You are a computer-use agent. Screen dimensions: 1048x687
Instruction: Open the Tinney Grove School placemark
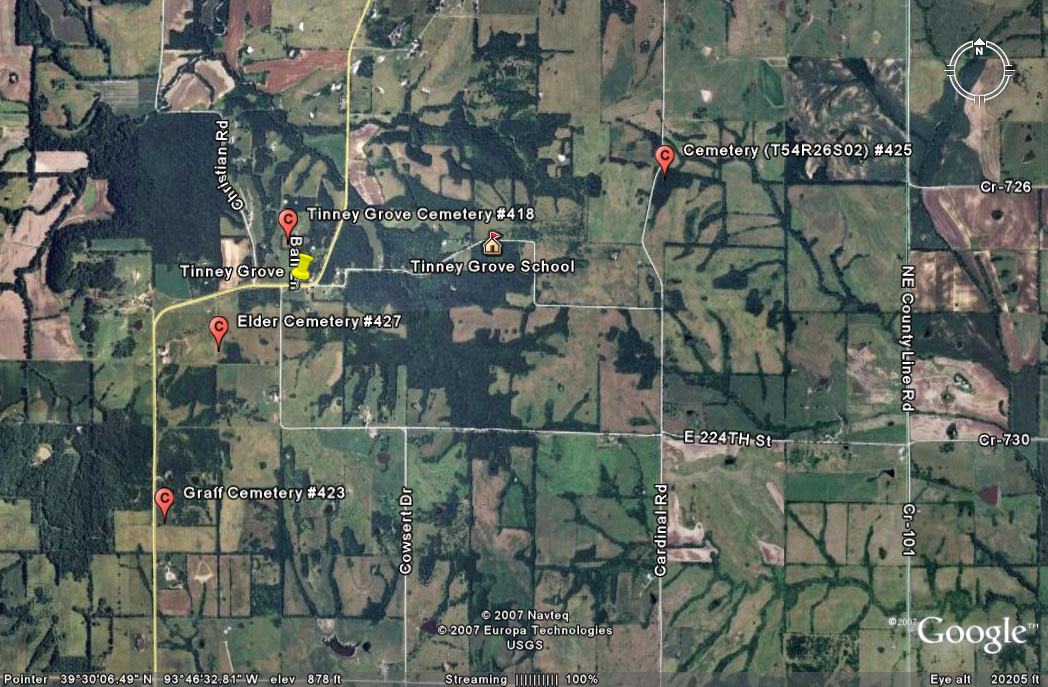click(x=492, y=244)
